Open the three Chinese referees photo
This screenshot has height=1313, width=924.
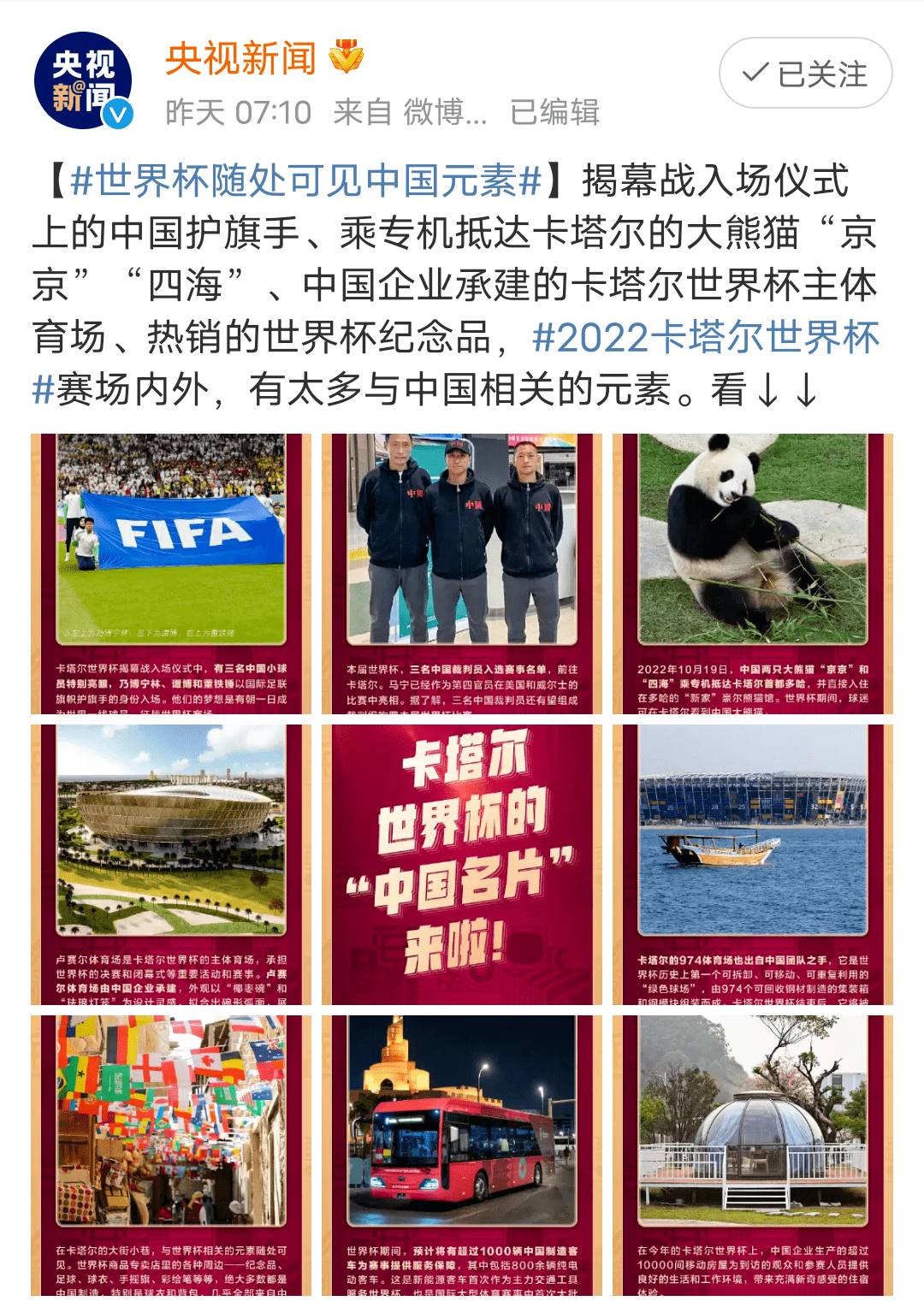(x=462, y=573)
